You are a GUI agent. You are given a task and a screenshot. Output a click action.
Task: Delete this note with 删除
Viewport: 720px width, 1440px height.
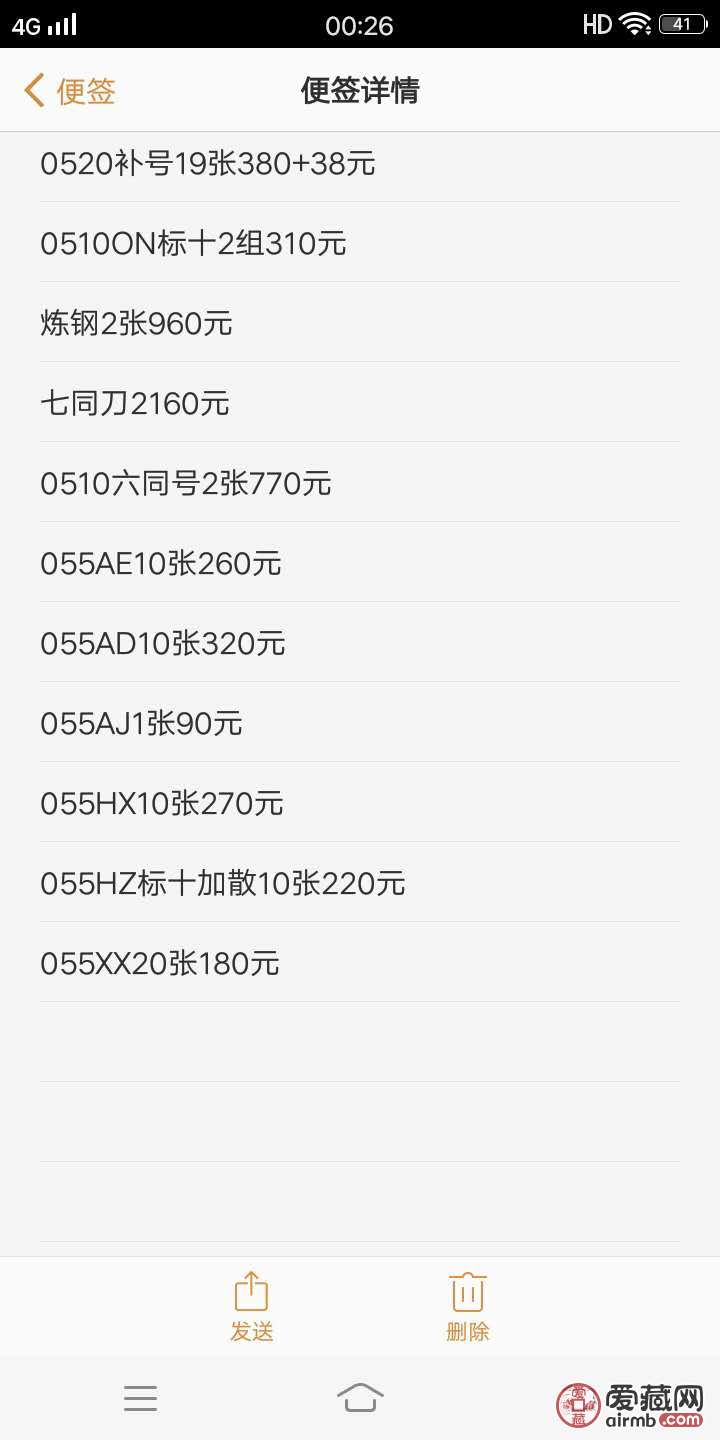point(467,1307)
